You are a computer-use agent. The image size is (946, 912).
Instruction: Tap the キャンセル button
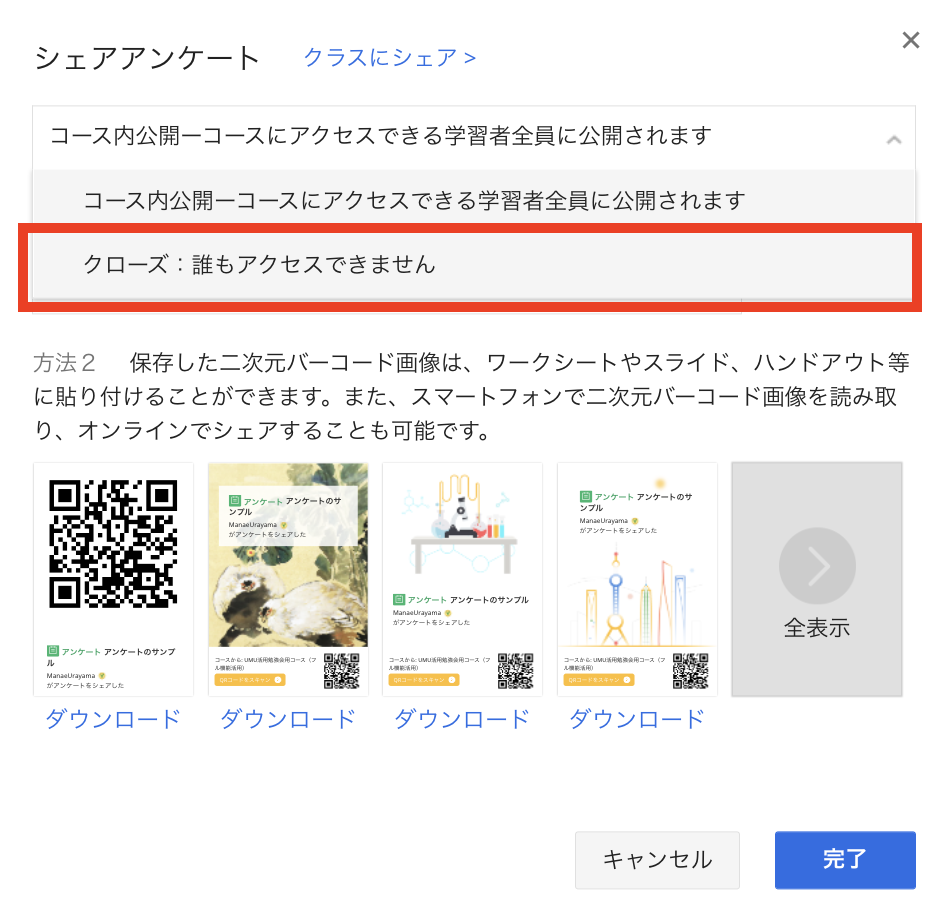click(657, 859)
